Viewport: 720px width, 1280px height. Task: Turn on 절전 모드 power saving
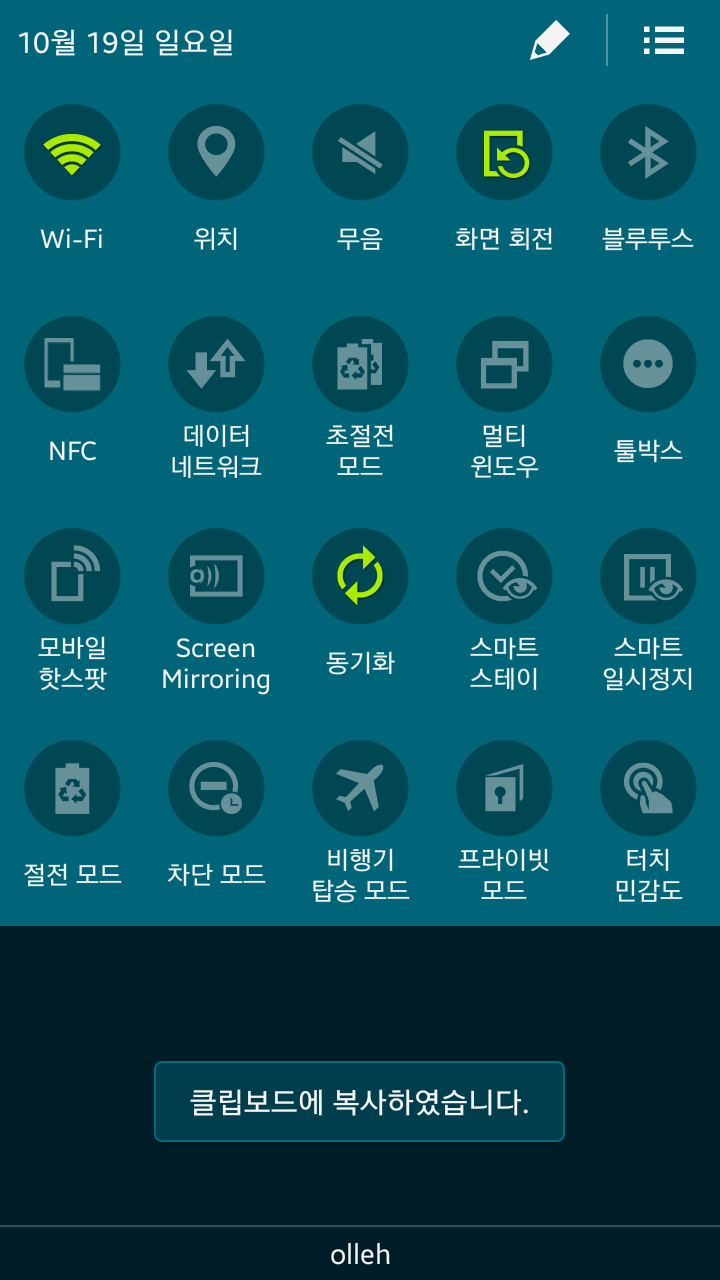click(x=72, y=789)
